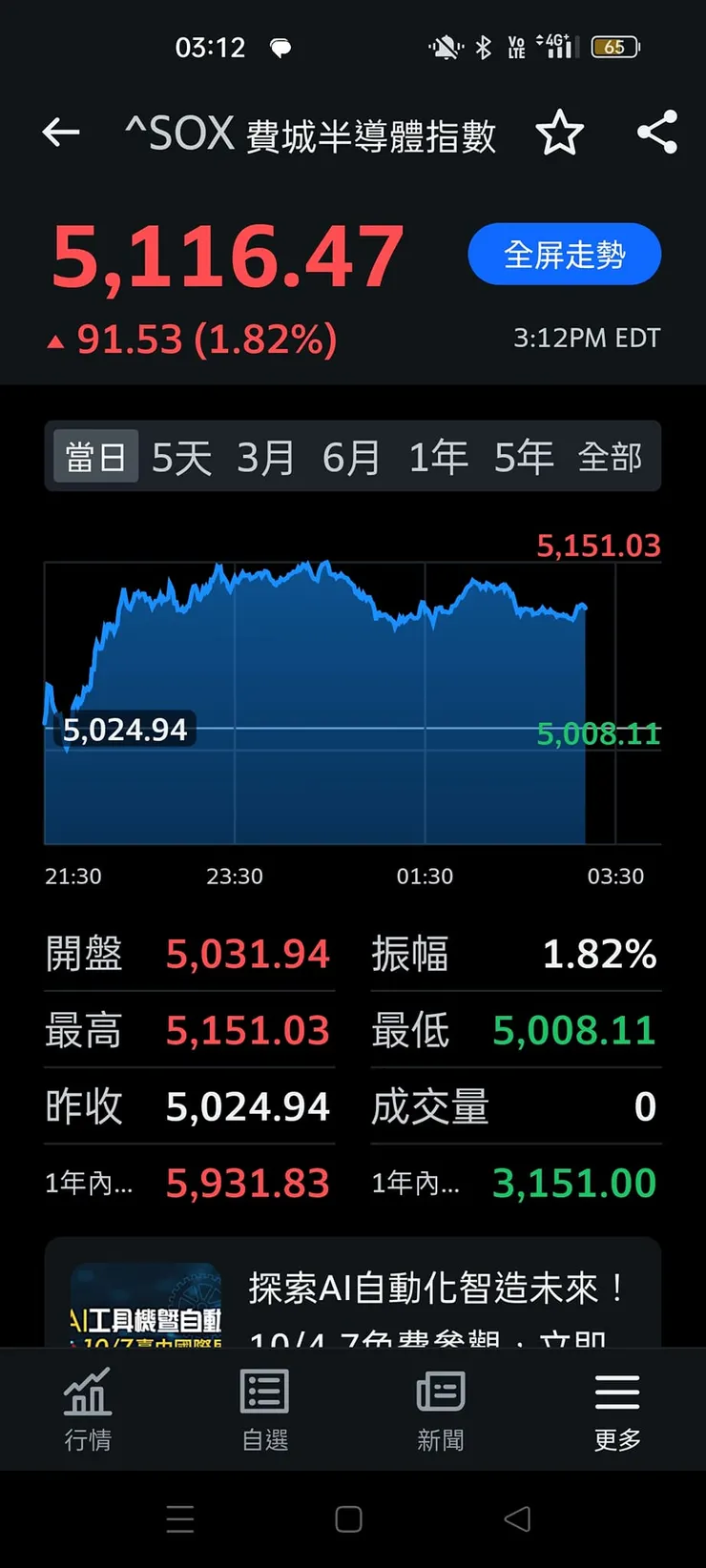Open the share options for the index

(x=656, y=134)
